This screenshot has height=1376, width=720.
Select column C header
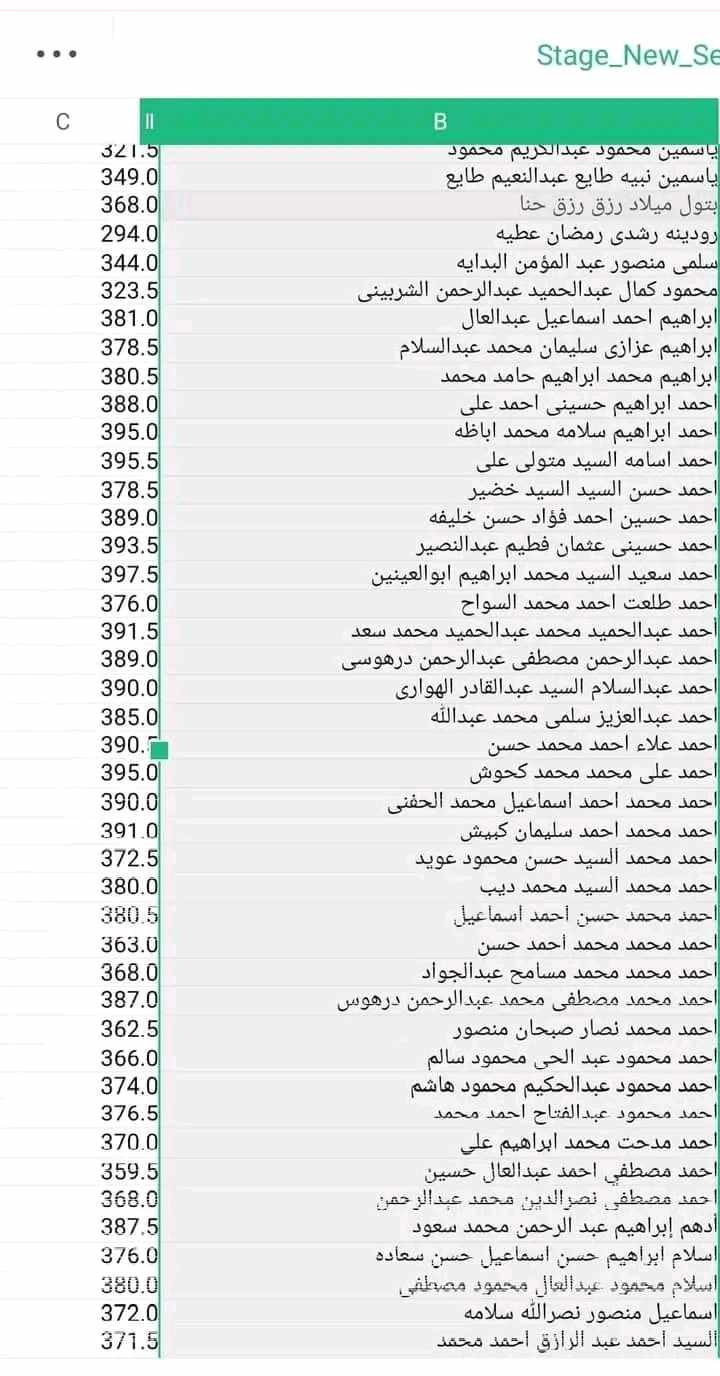click(x=63, y=122)
